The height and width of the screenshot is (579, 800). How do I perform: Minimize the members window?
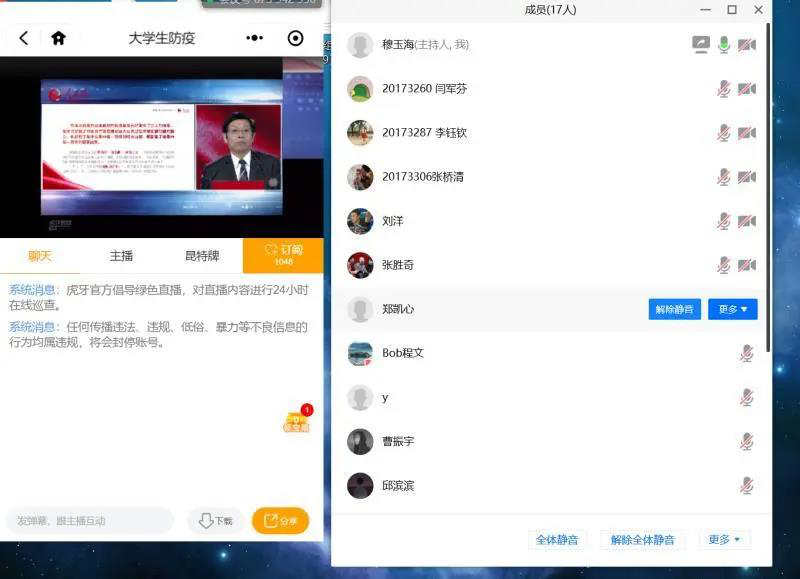(705, 10)
